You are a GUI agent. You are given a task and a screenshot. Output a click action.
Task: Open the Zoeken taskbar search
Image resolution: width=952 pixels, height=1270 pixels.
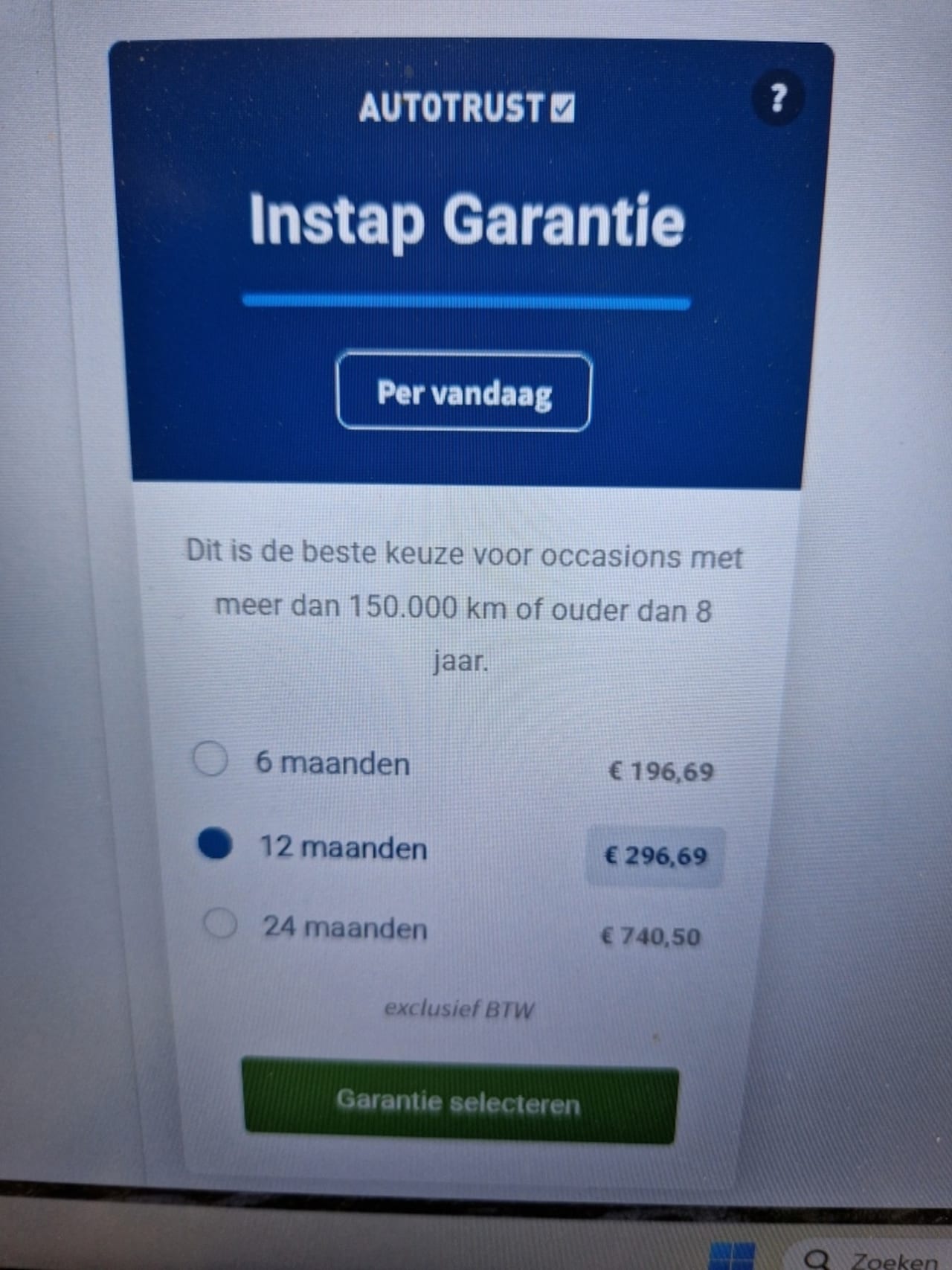coord(878,1257)
